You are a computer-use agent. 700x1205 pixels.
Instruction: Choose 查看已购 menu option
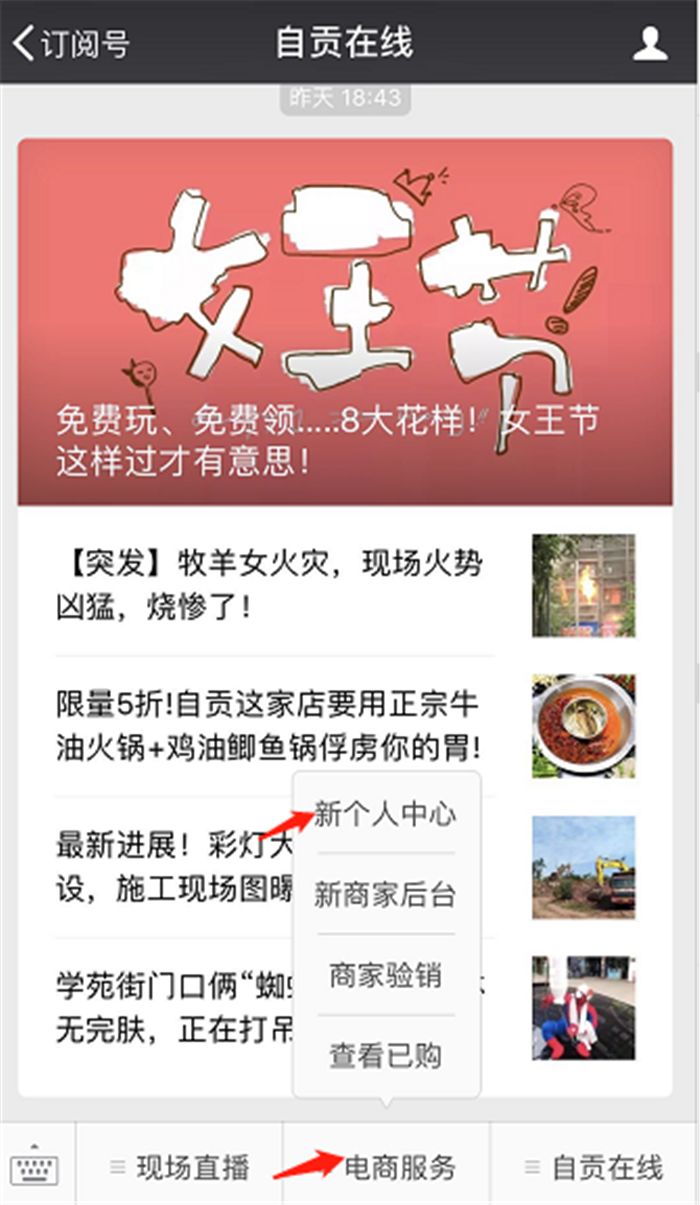[x=386, y=1055]
